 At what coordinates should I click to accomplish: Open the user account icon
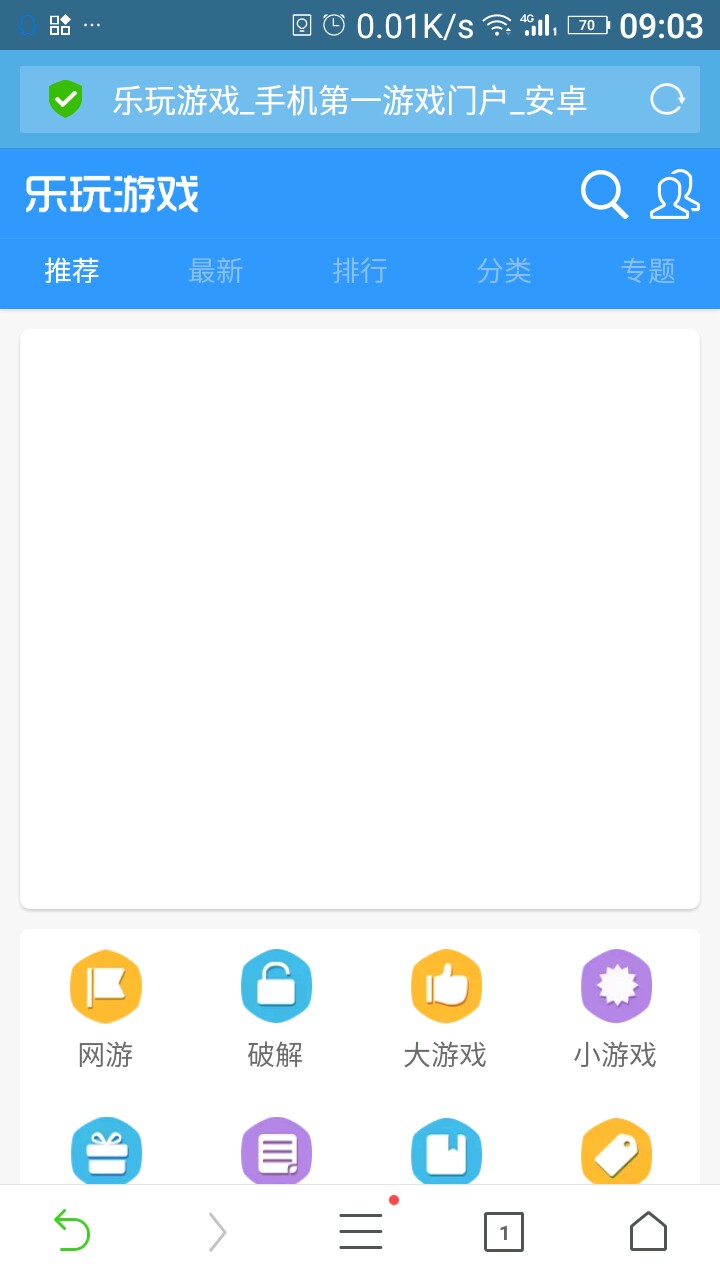(675, 194)
